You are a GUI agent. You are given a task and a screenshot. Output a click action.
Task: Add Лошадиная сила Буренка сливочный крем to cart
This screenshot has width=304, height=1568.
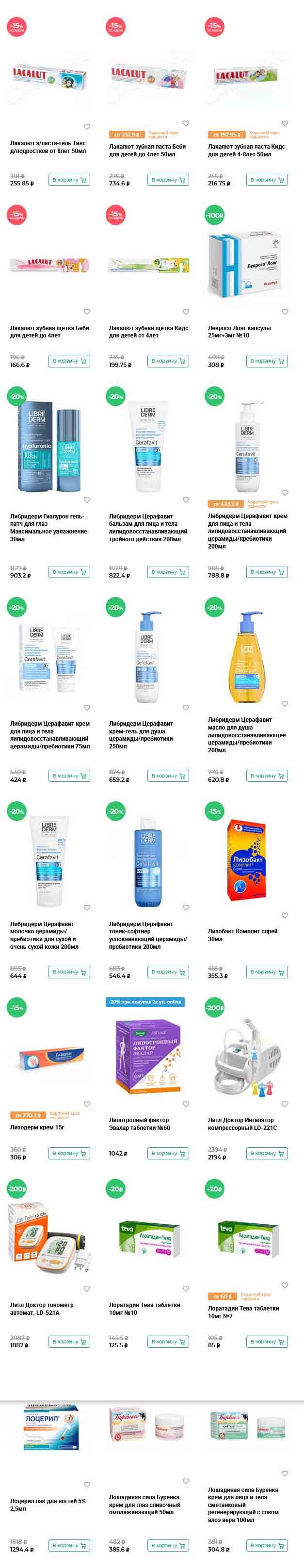pos(168,1545)
